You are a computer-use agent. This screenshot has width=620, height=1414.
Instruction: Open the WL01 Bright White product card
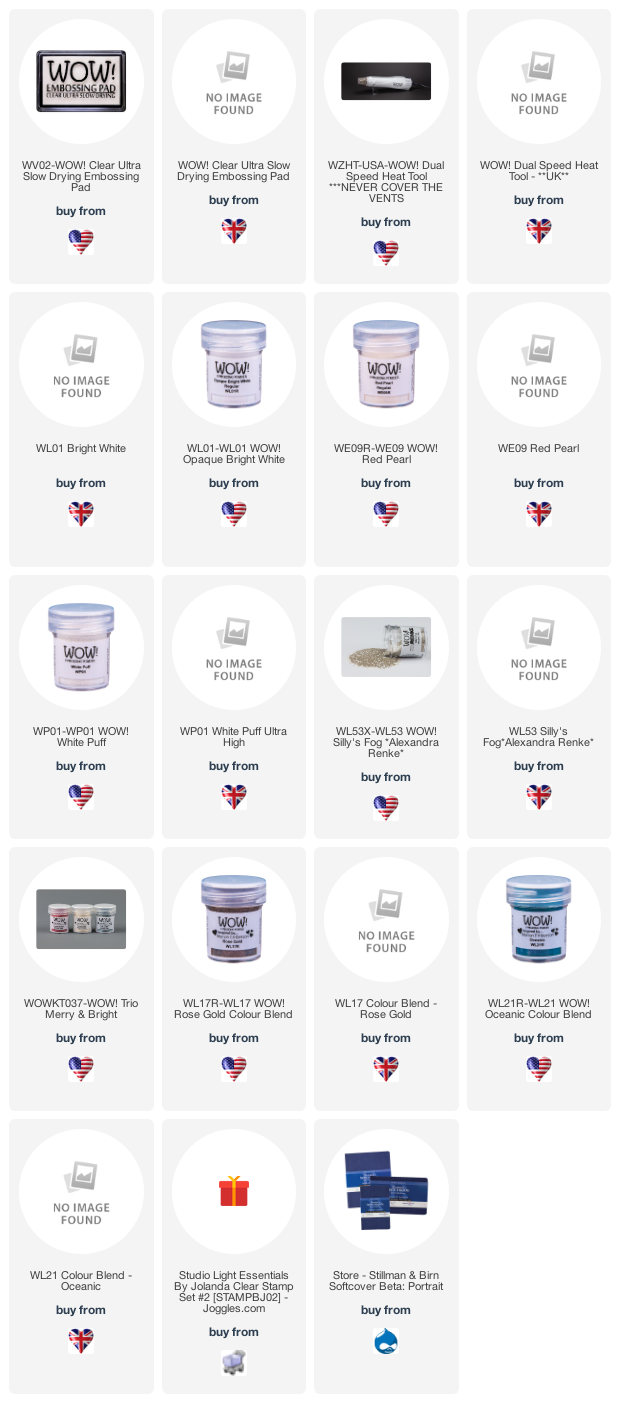click(x=81, y=429)
